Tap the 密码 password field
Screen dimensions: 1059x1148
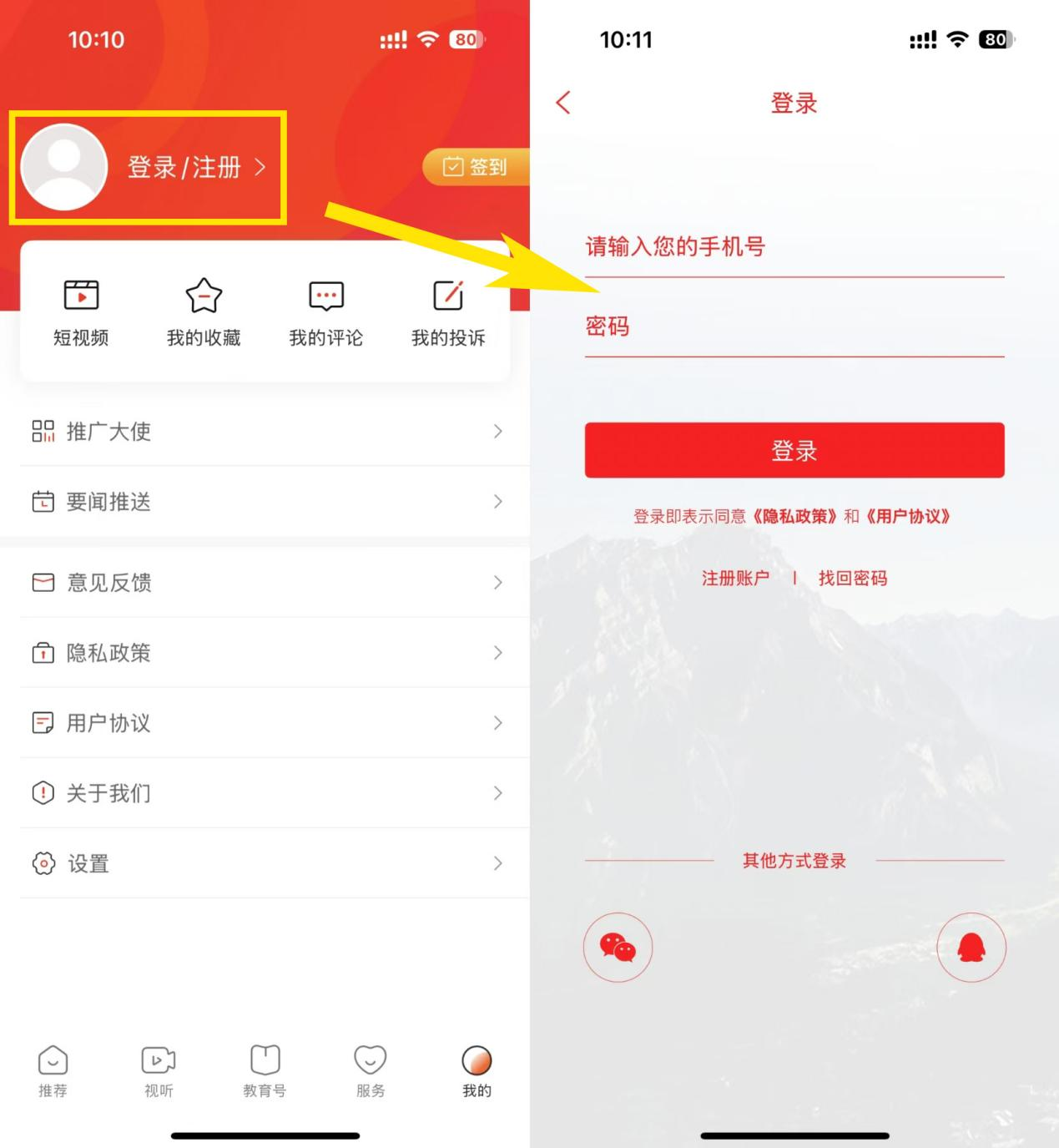793,326
